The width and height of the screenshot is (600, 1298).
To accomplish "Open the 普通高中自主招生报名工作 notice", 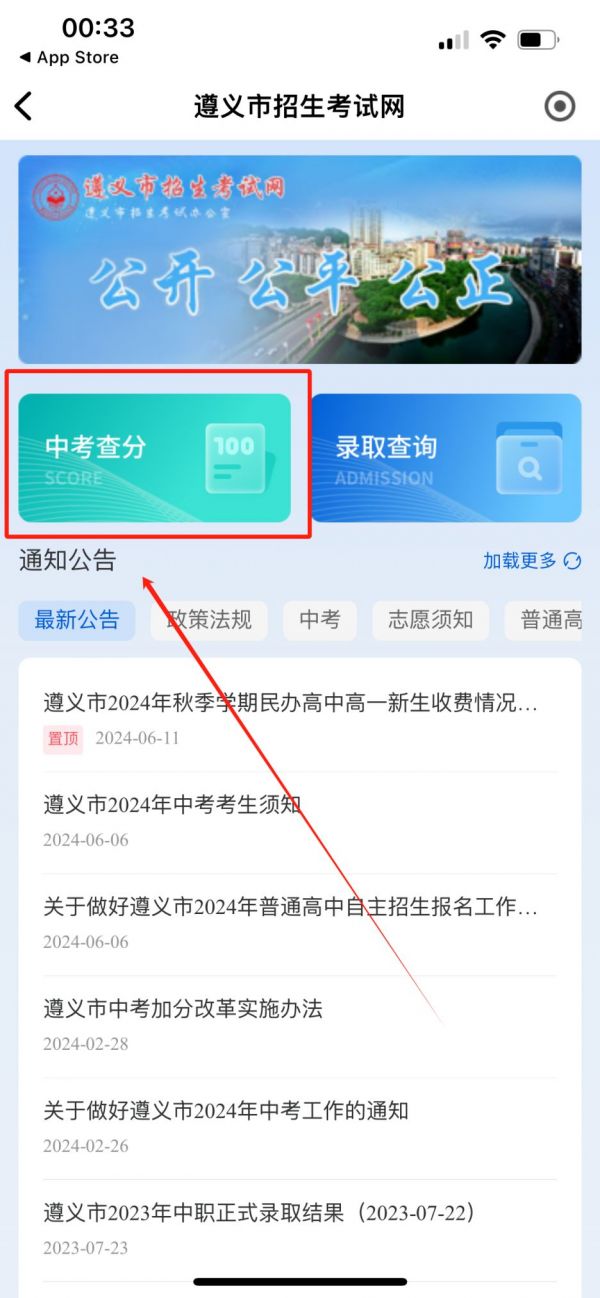I will pyautogui.click(x=290, y=907).
